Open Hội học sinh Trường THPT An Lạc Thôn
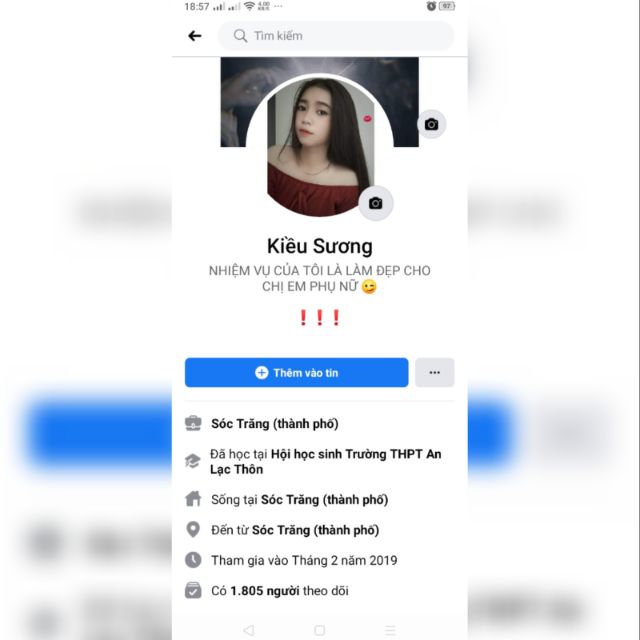 355,454
